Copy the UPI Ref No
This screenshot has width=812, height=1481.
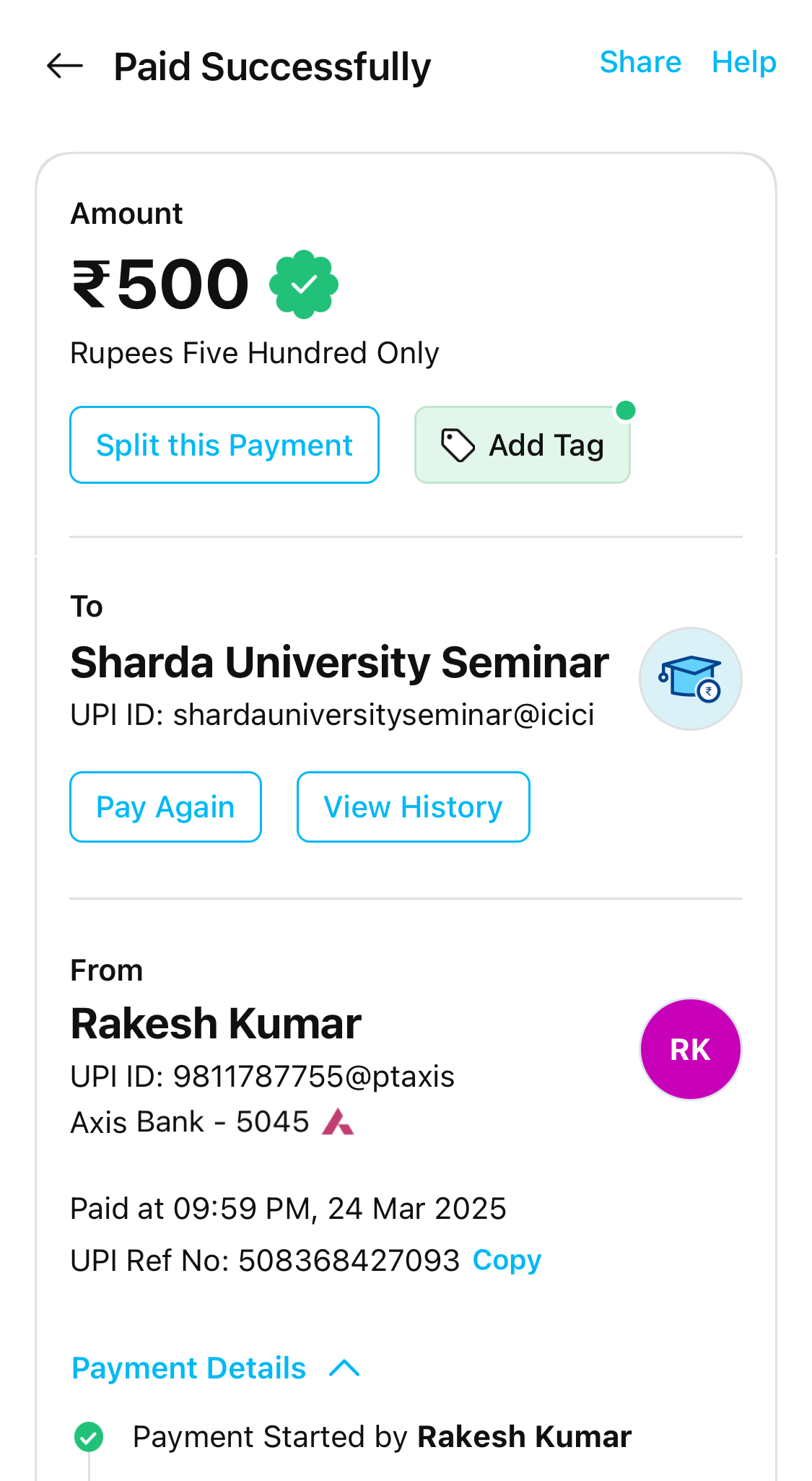(507, 1260)
